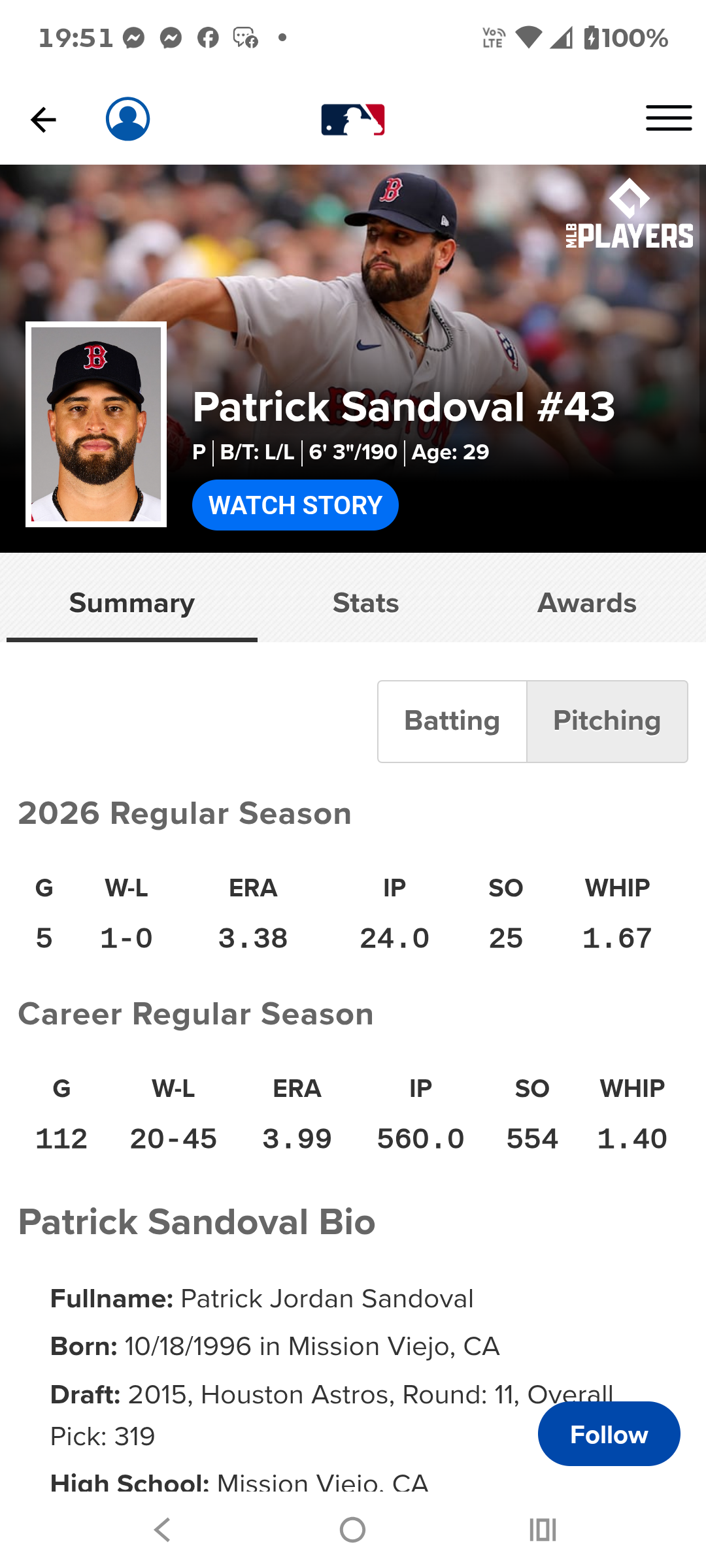Tap the system home button

click(353, 1529)
